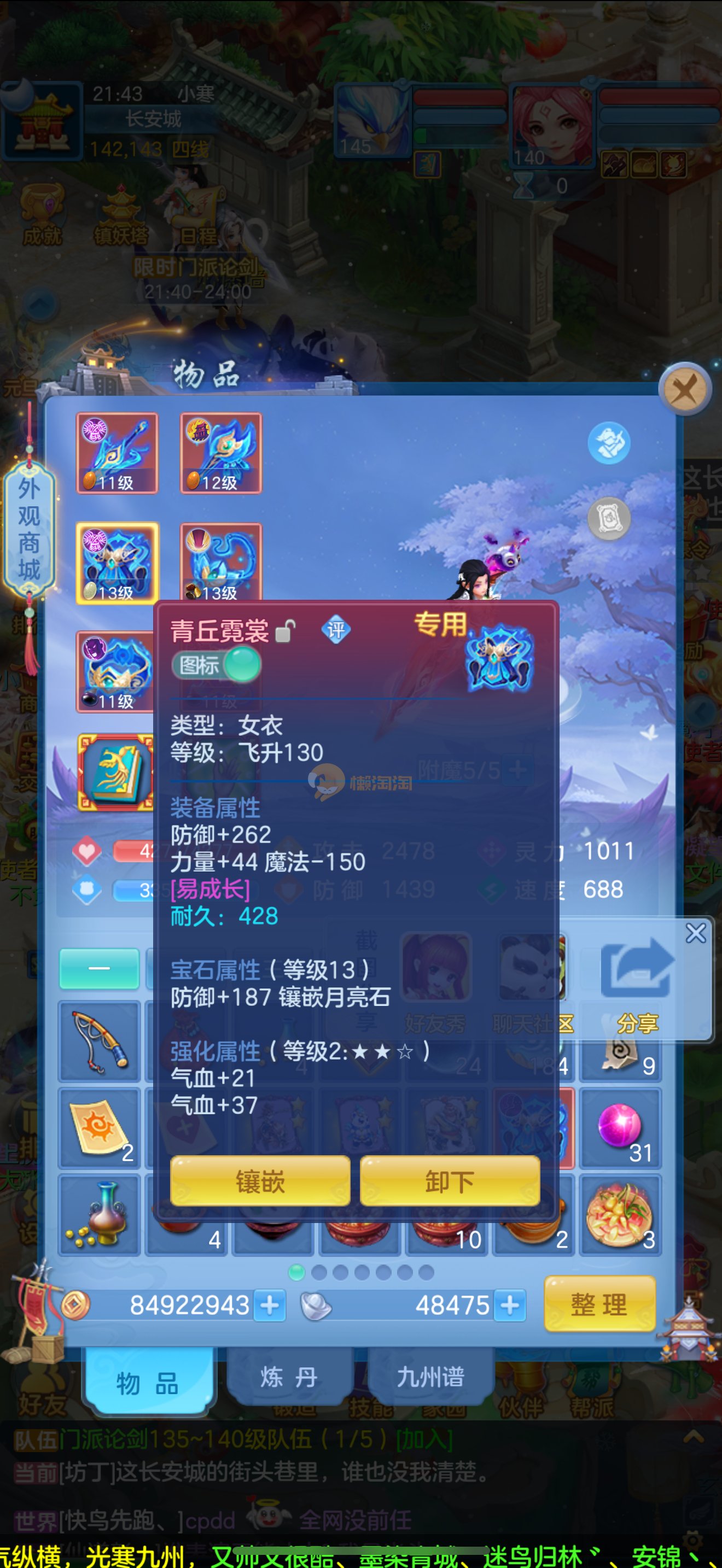Open the blue book equipment slot

115,772
